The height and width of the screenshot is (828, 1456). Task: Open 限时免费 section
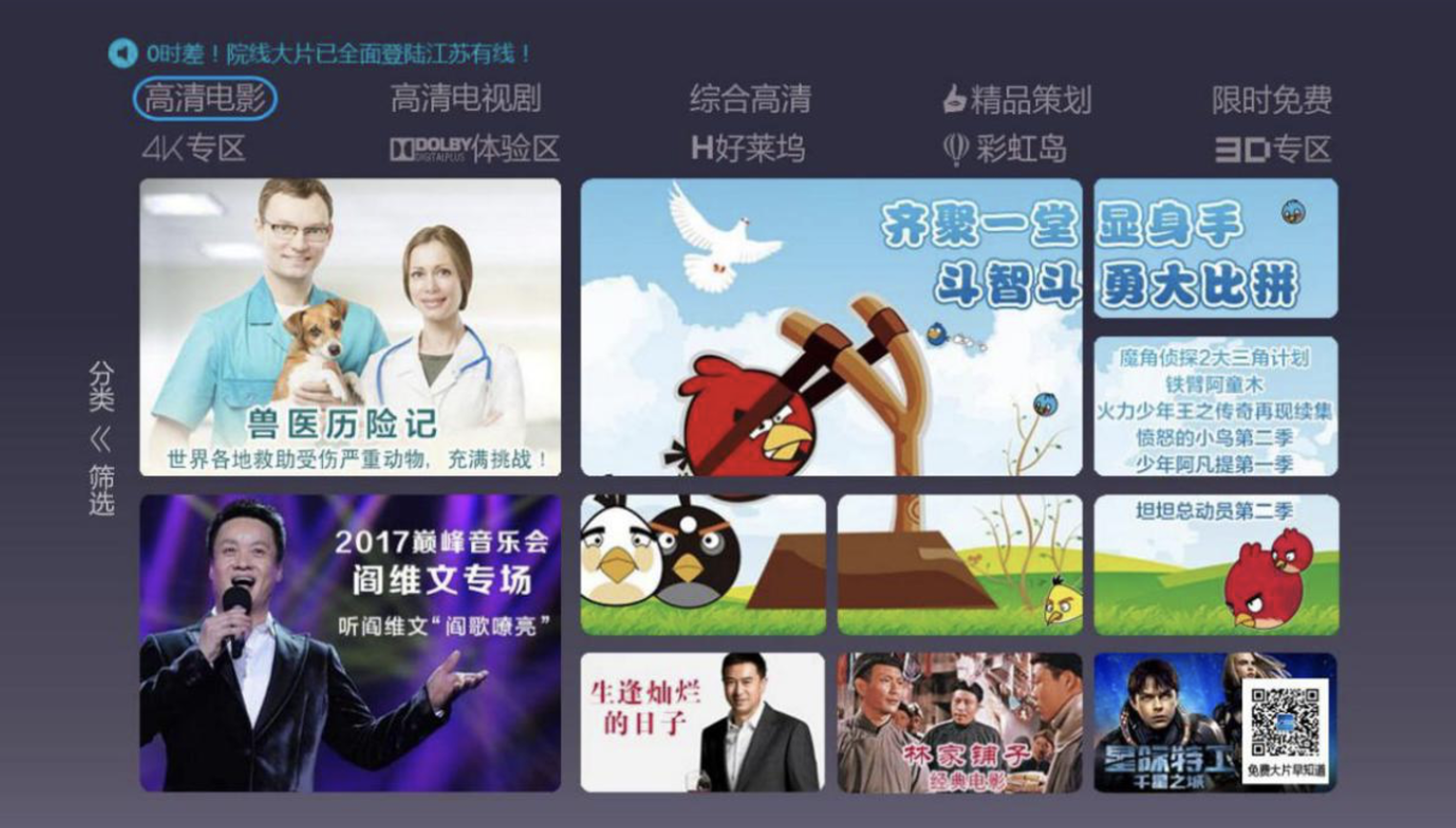click(x=1271, y=99)
